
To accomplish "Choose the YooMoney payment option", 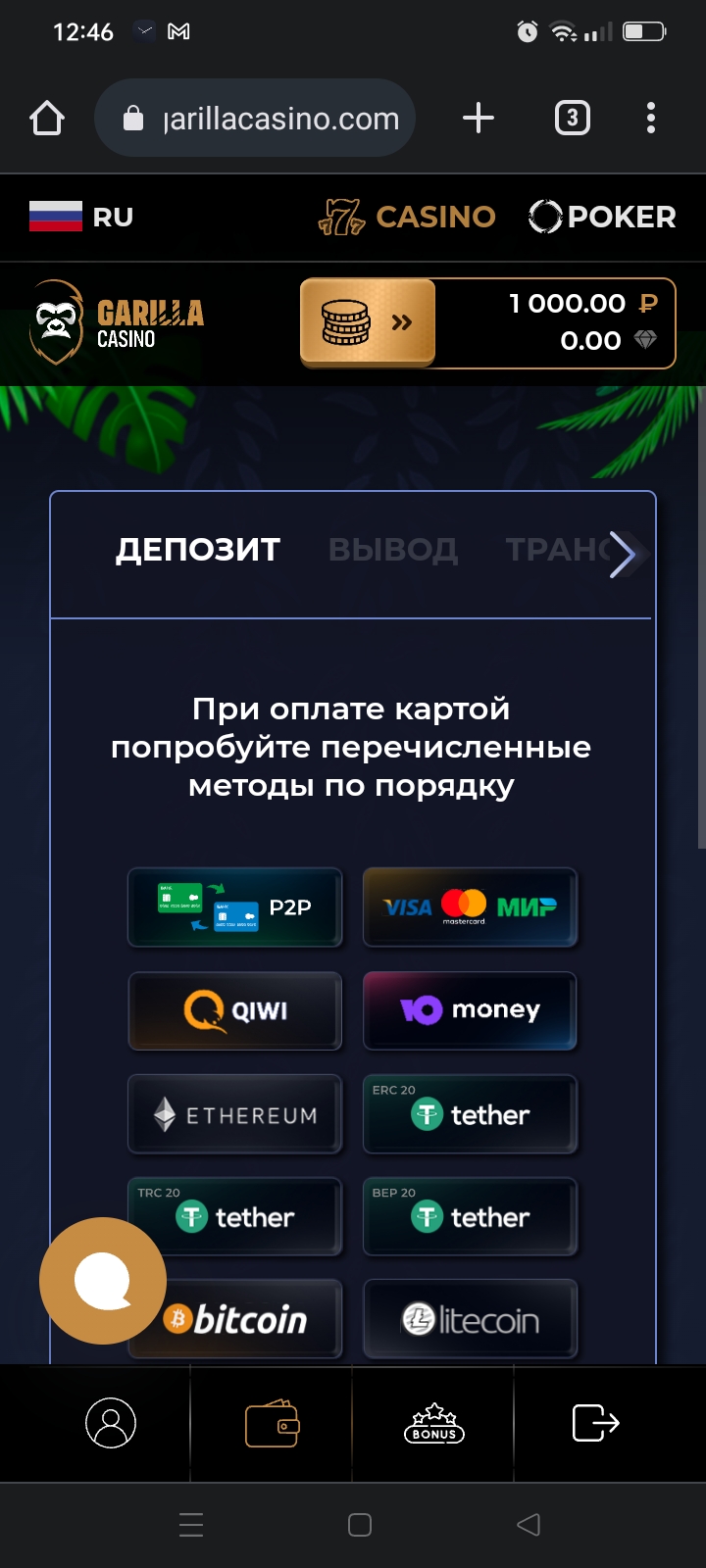I will pos(470,1010).
